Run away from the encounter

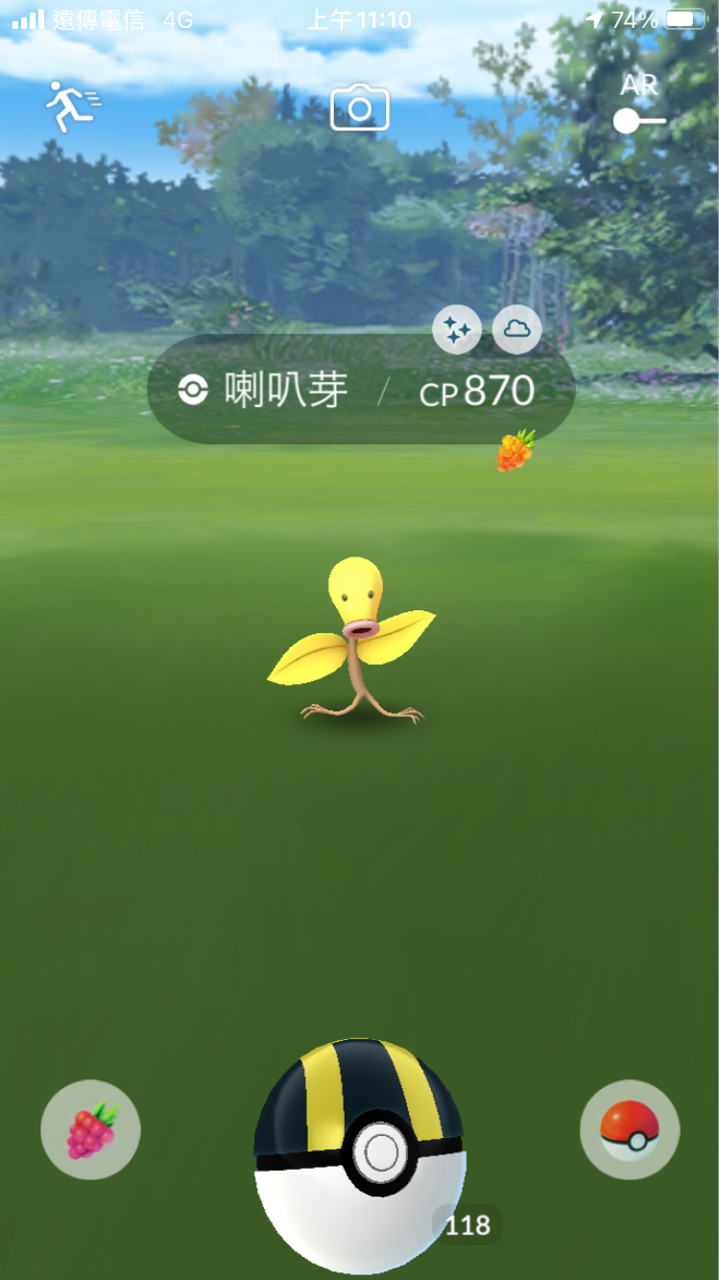(x=71, y=106)
